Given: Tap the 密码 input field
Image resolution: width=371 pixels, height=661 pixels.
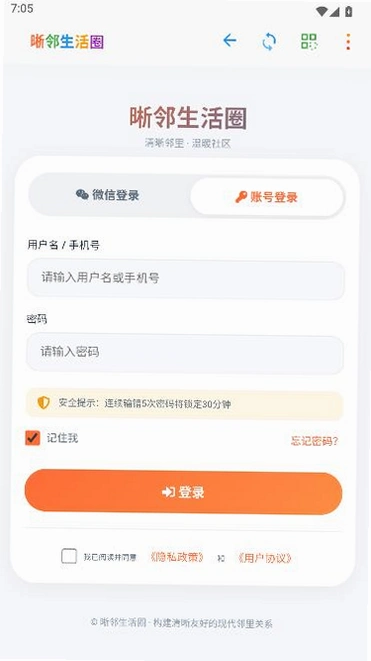Looking at the screenshot, I should 185,353.
